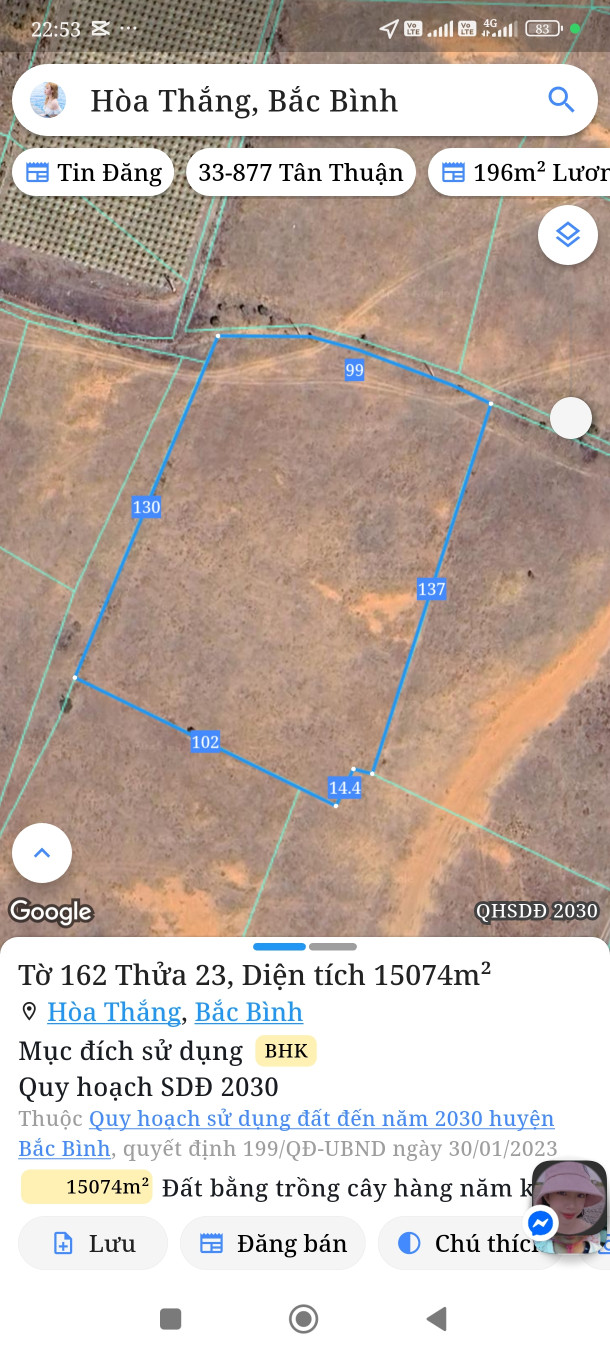Viewport: 610px width, 1356px height.
Task: Open the Hòa Thắng link
Action: coord(114,1012)
